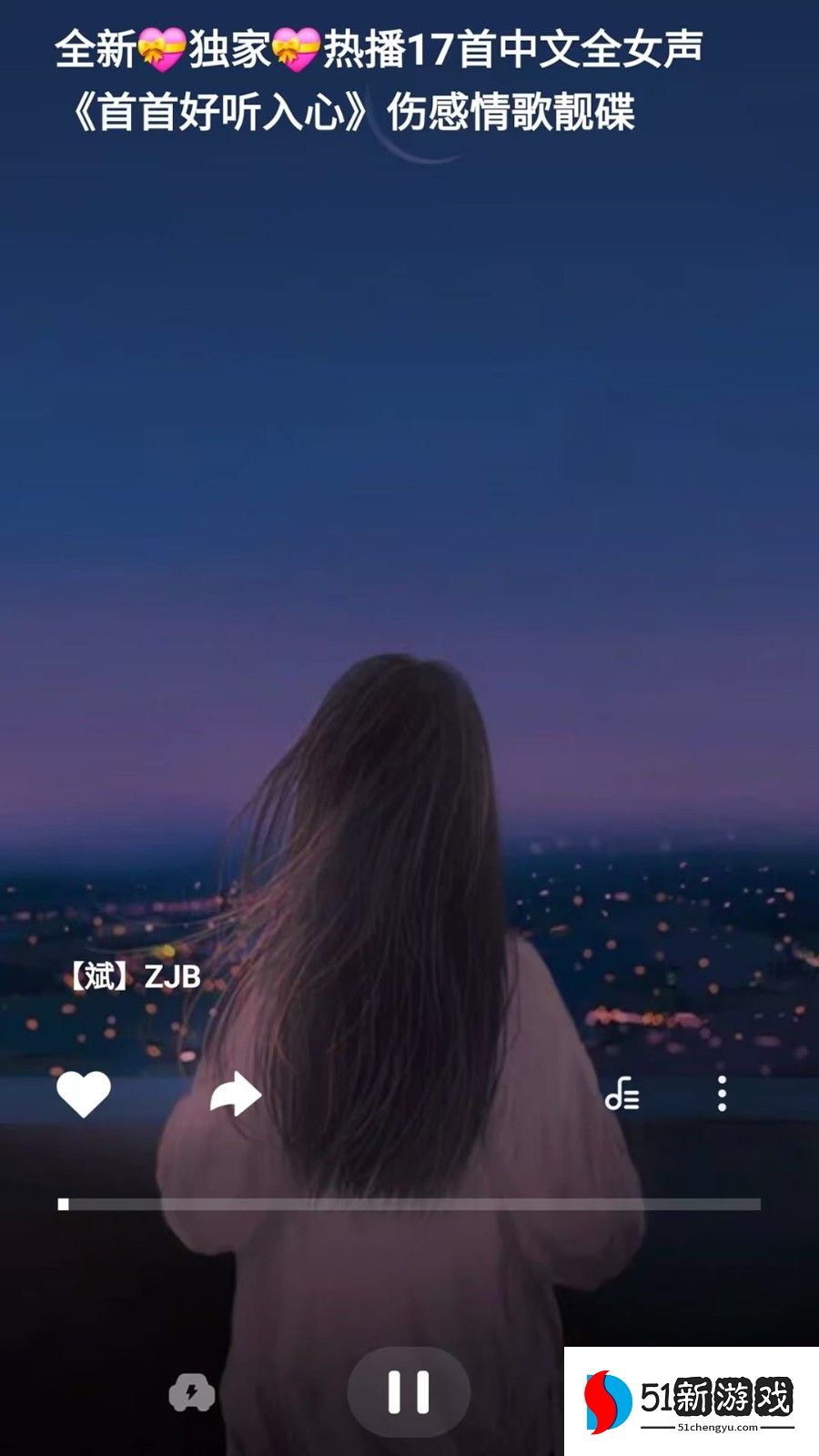Tap the playback progress bar
The image size is (819, 1456).
tap(409, 1204)
